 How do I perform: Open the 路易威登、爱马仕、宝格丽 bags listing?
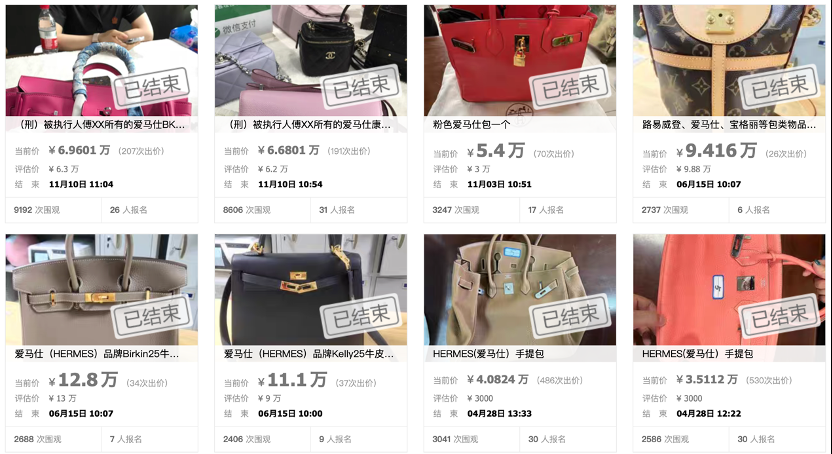tap(726, 126)
